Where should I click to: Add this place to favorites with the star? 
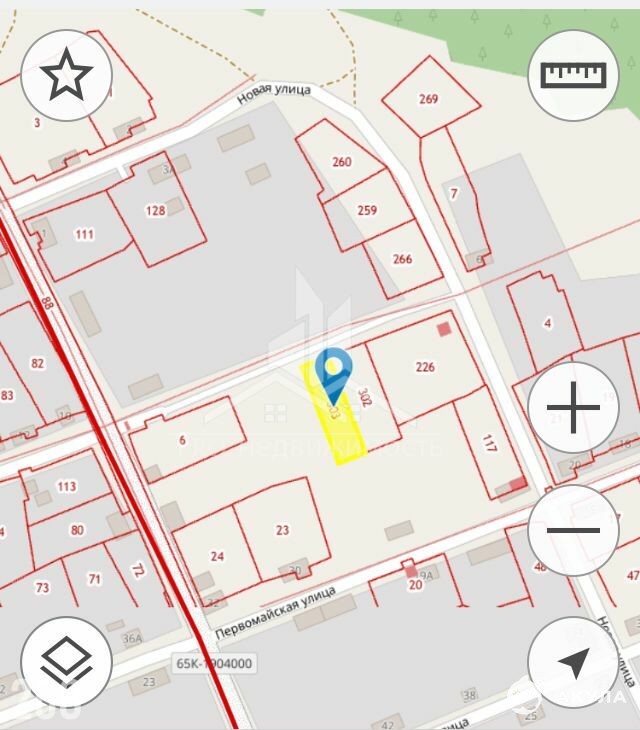pos(66,75)
